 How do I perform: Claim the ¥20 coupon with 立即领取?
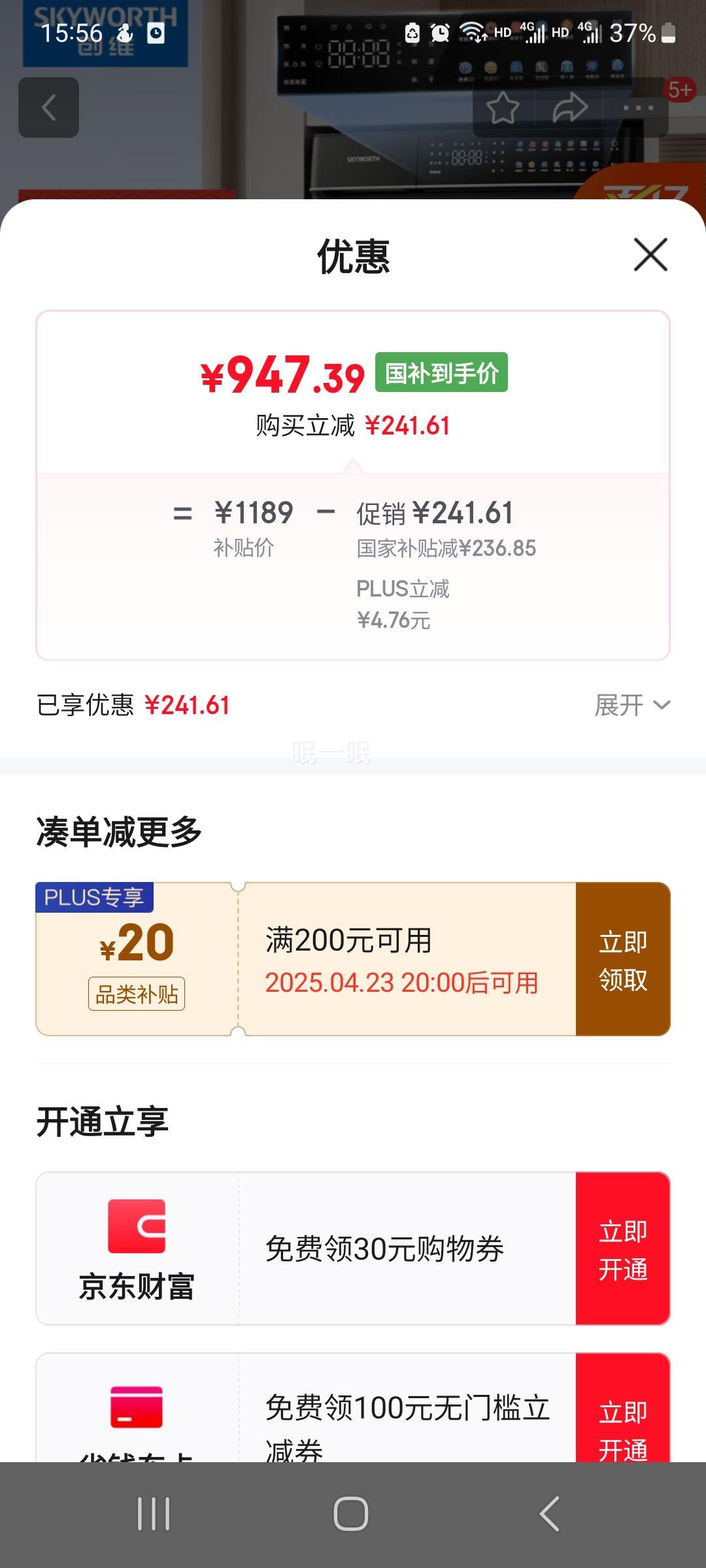click(622, 959)
